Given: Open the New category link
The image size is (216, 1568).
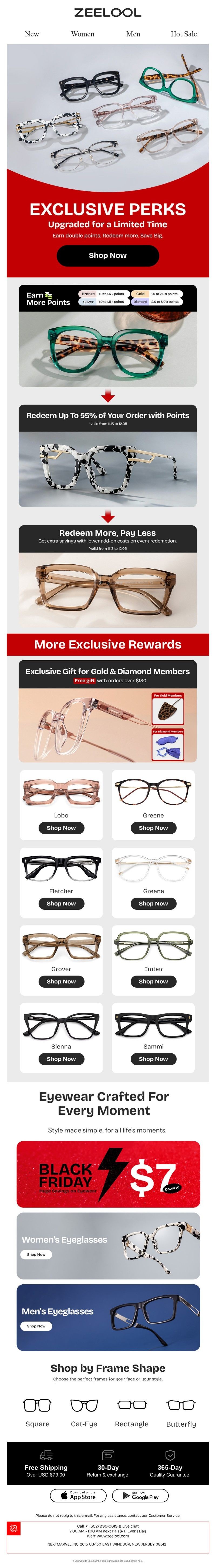Looking at the screenshot, I should [x=32, y=34].
